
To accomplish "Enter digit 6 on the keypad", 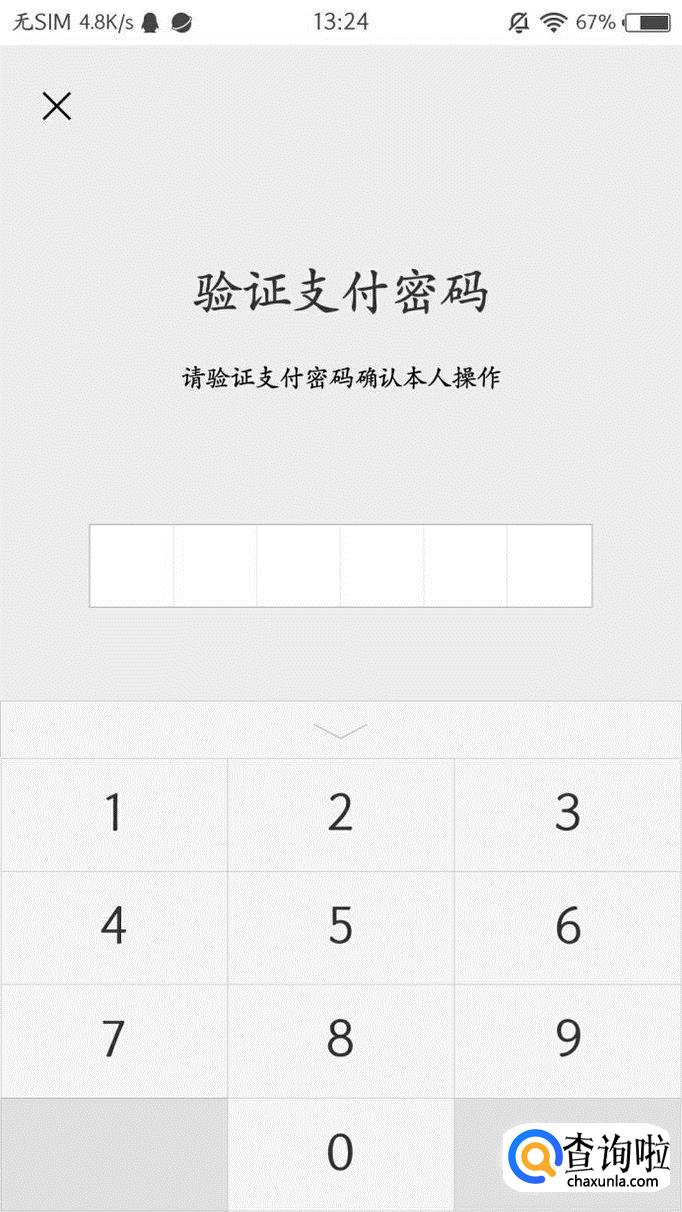I will tap(567, 927).
